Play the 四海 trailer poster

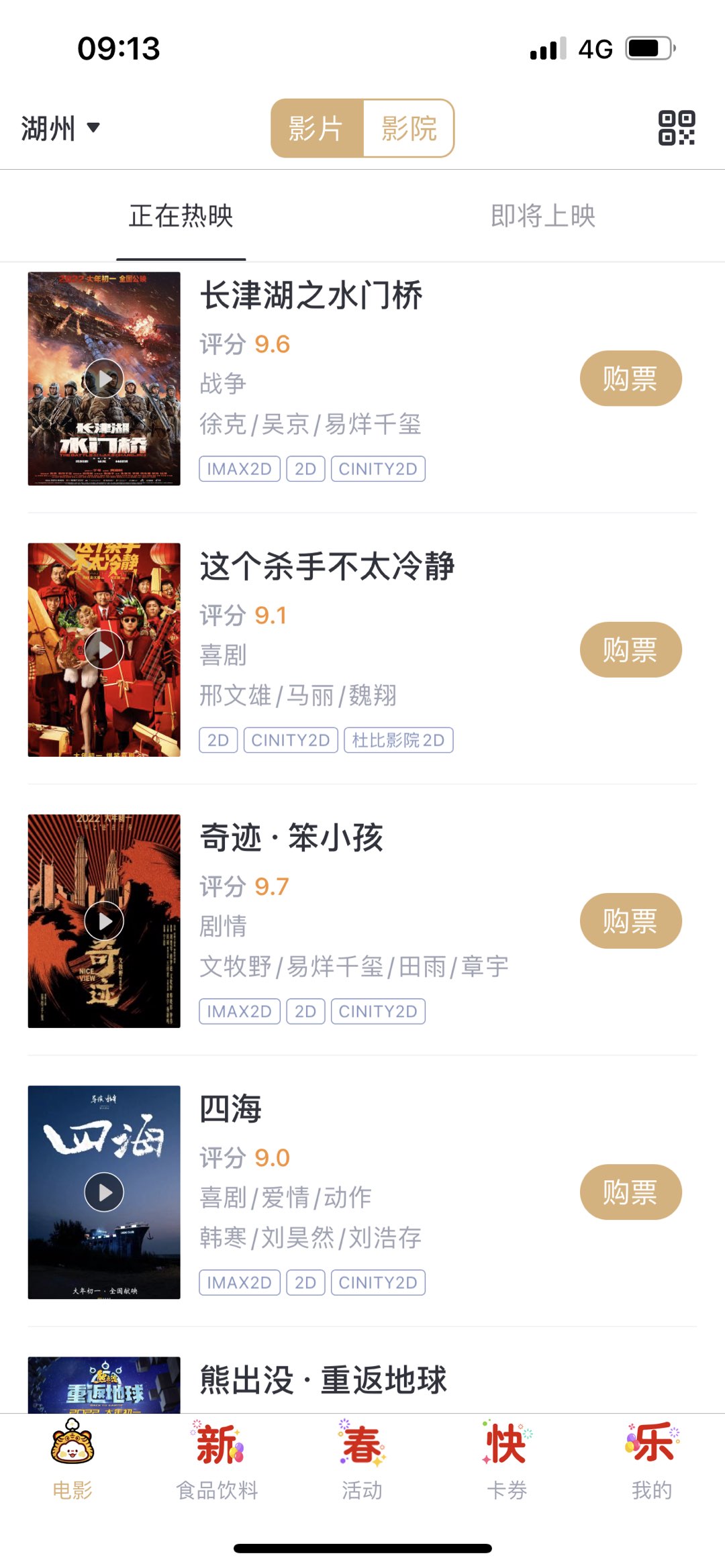tap(104, 1192)
